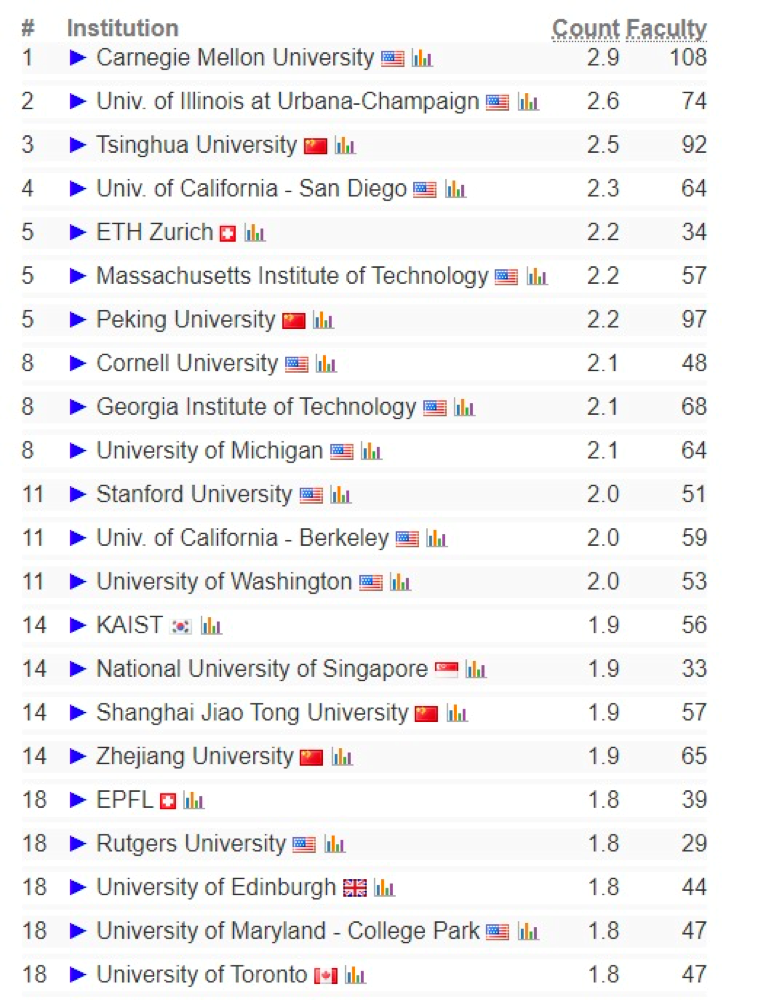This screenshot has width=758, height=1000.
Task: Open the University of Michigan chart icon
Action: click(x=371, y=451)
